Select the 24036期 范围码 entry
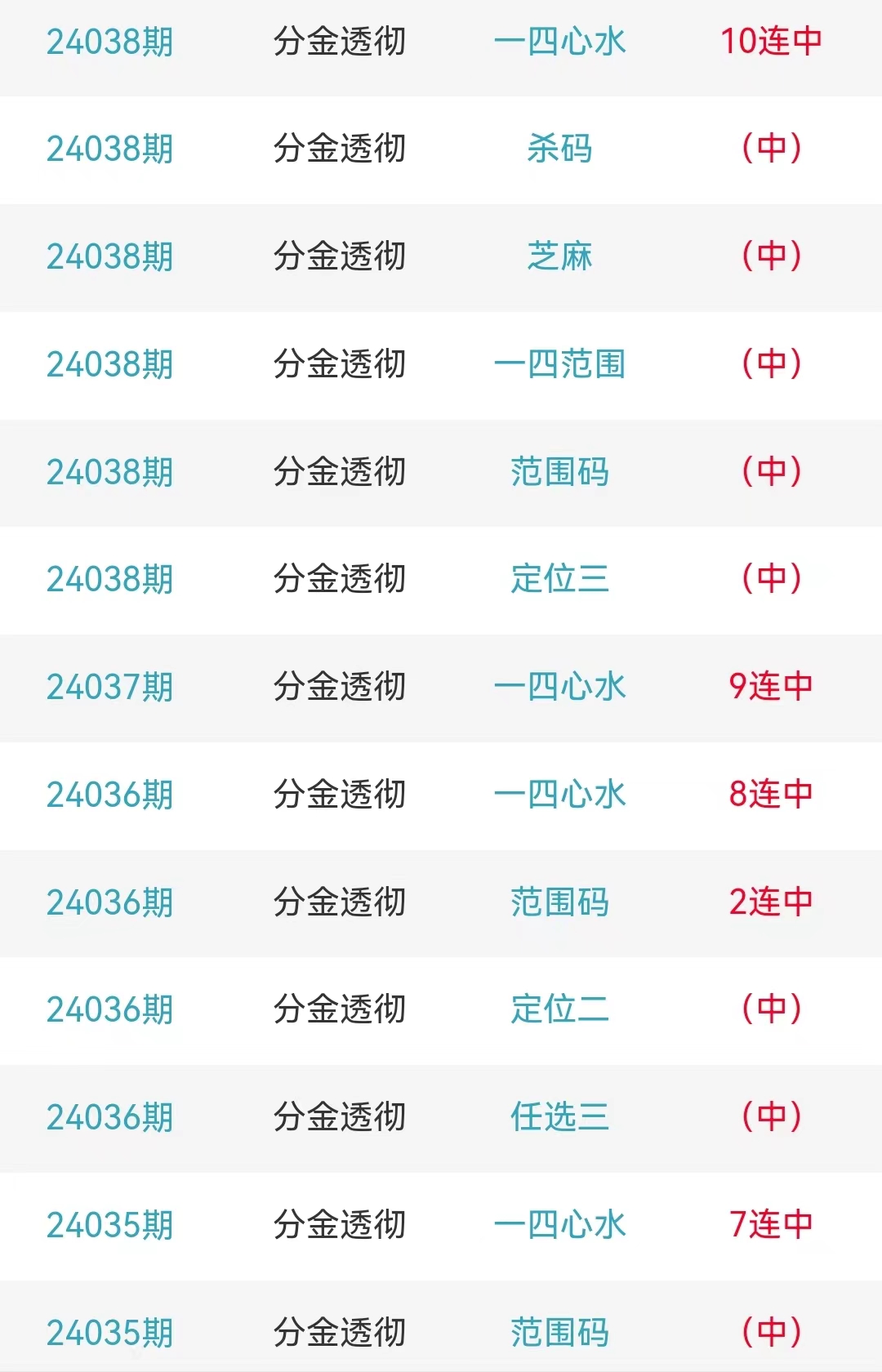 pos(559,902)
